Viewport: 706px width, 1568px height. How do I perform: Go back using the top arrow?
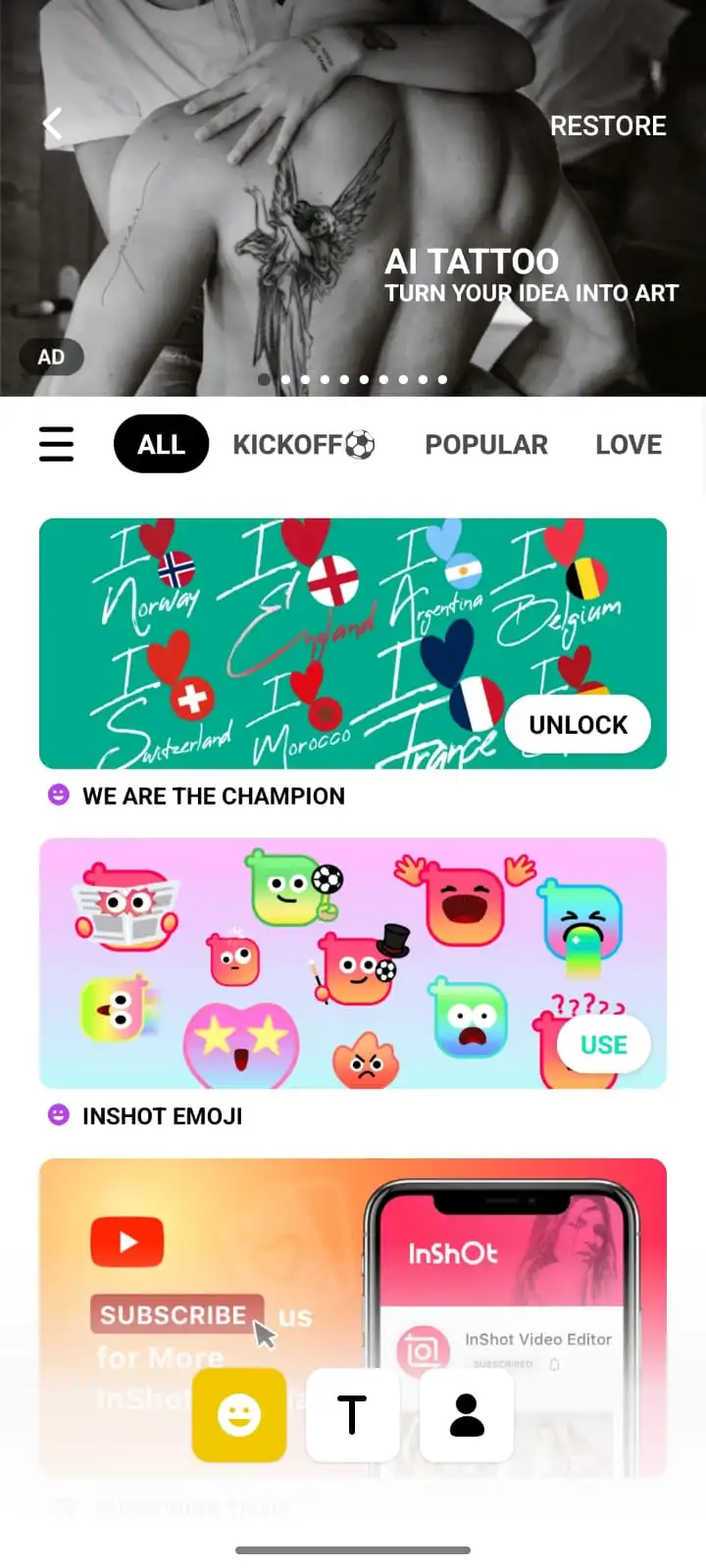point(53,123)
